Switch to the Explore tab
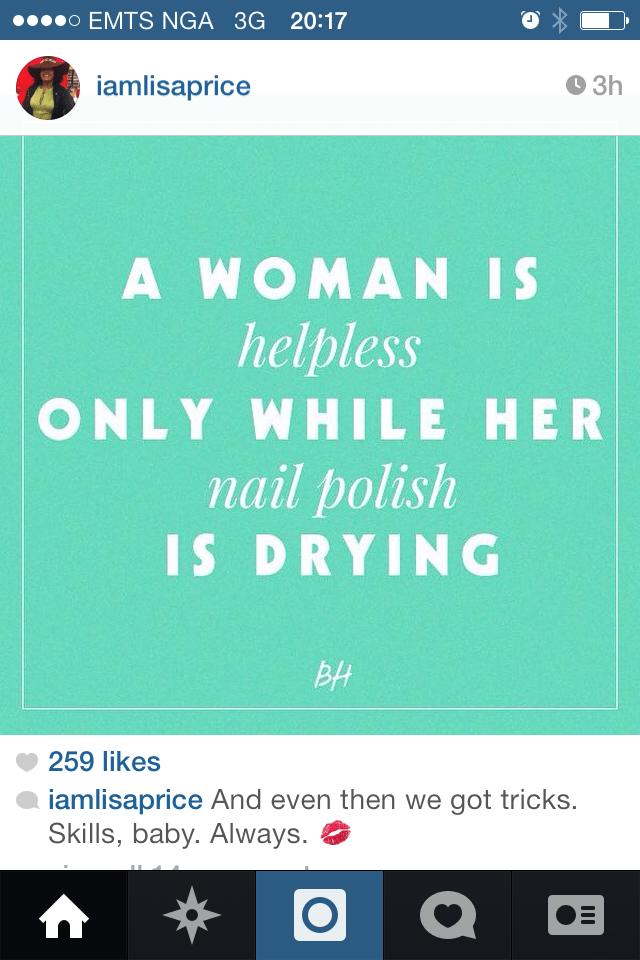 191,915
